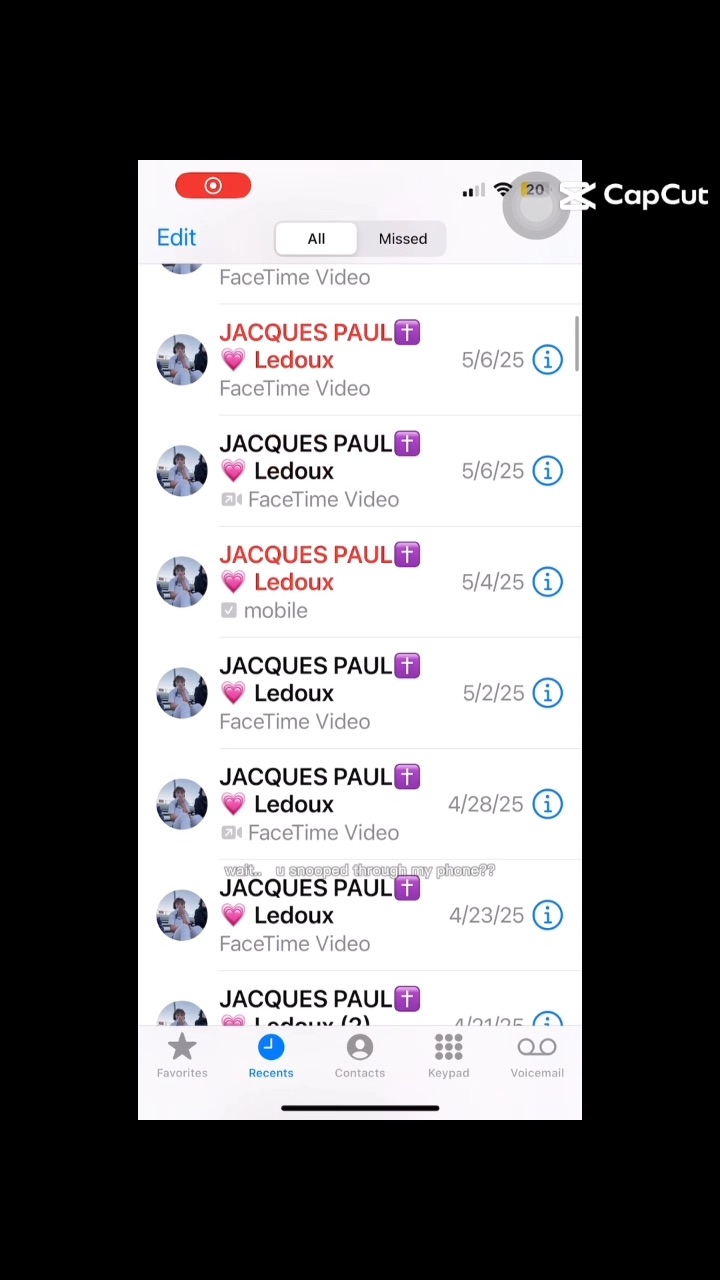
Task: View details of the 4/23/25 FaceTime call
Action: click(x=547, y=915)
